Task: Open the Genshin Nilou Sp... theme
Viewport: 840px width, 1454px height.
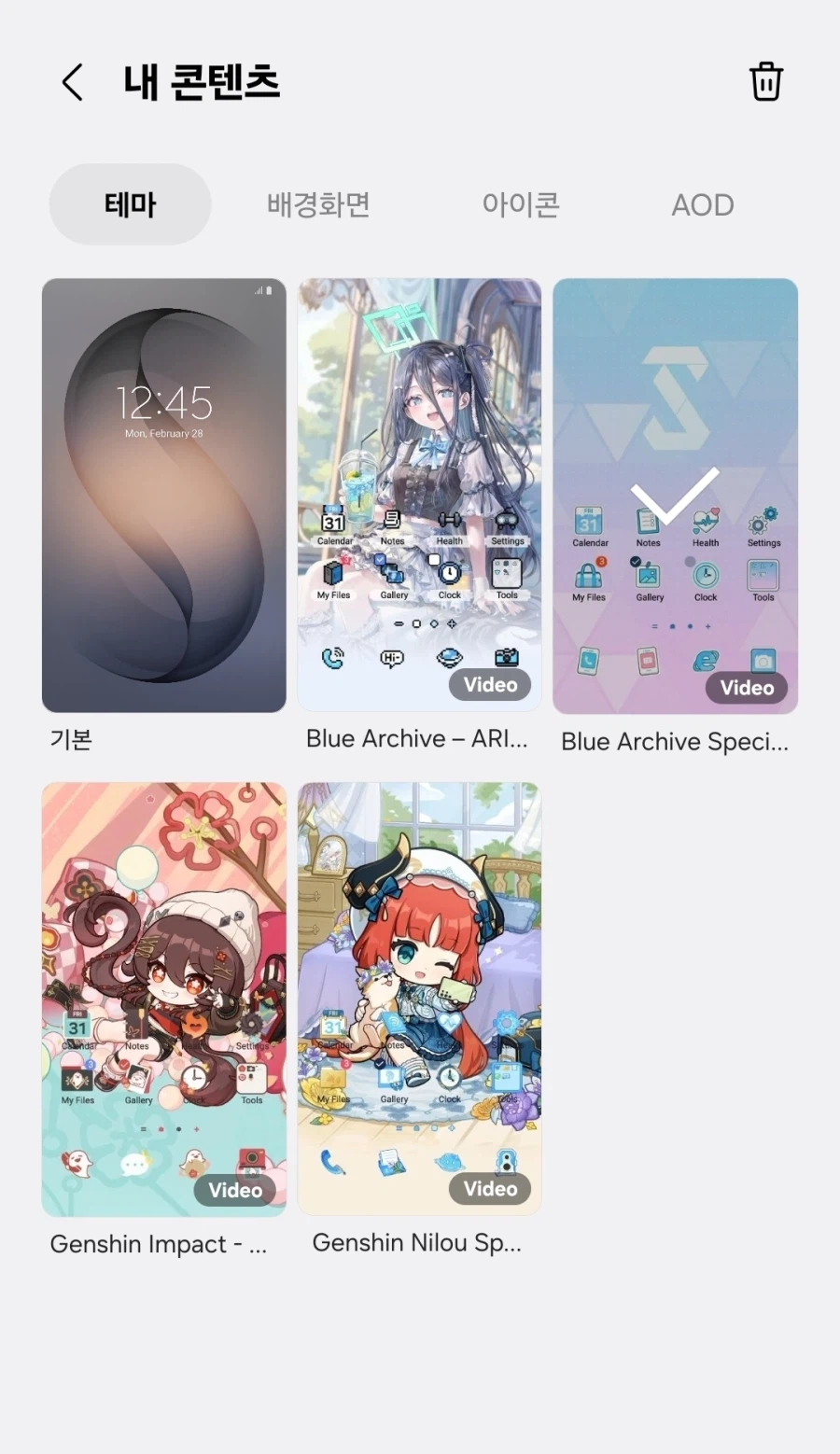Action: 419,999
